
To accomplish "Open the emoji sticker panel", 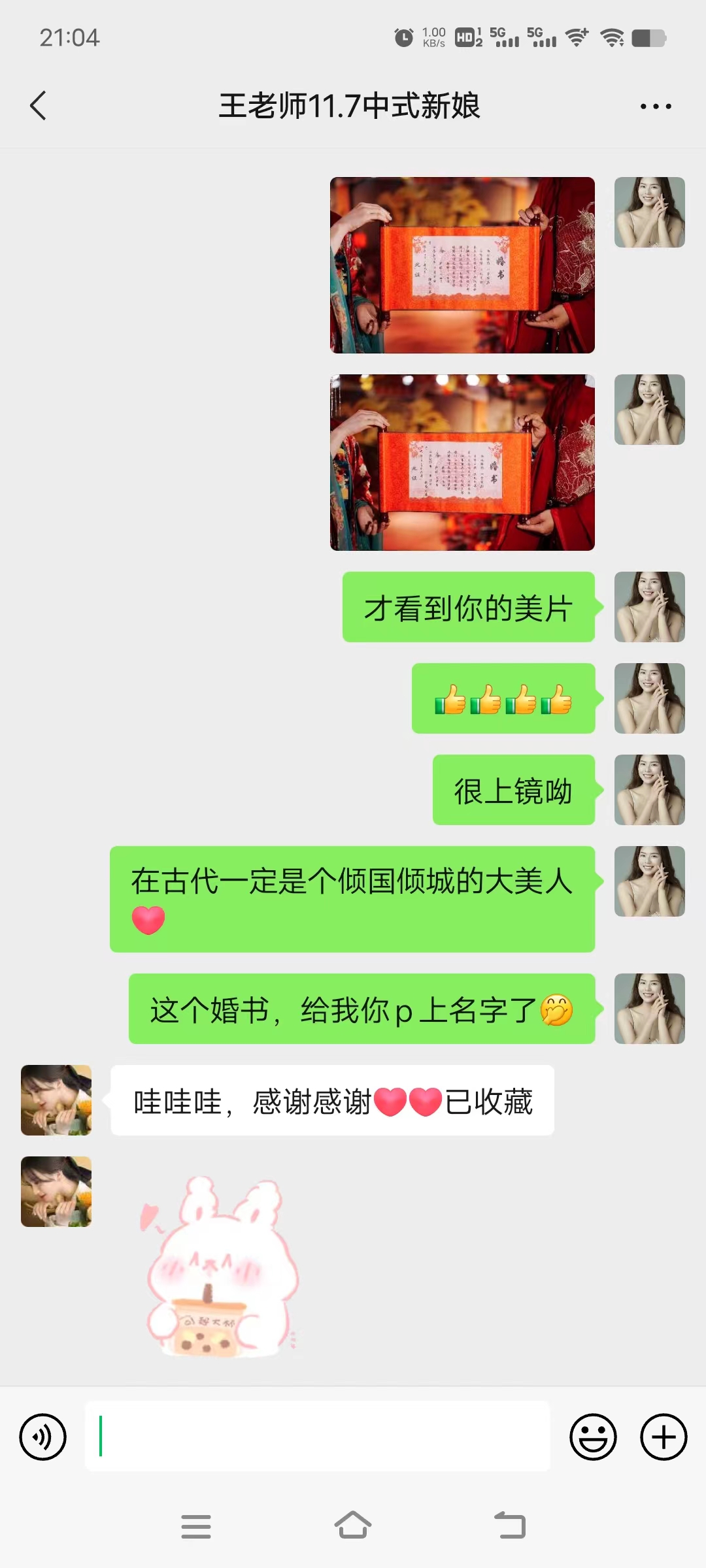I will [x=593, y=1437].
